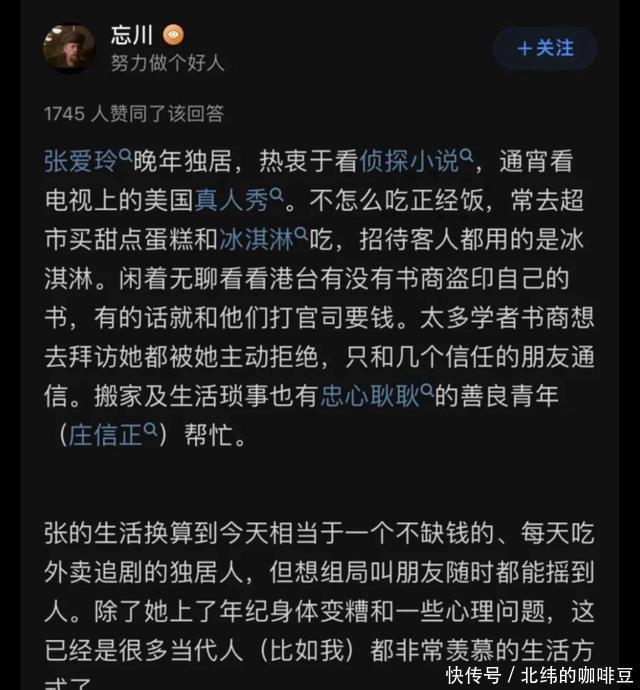Look up the 冰淇淋 linked keyword
Screen dimensions: 640x690
point(262,239)
